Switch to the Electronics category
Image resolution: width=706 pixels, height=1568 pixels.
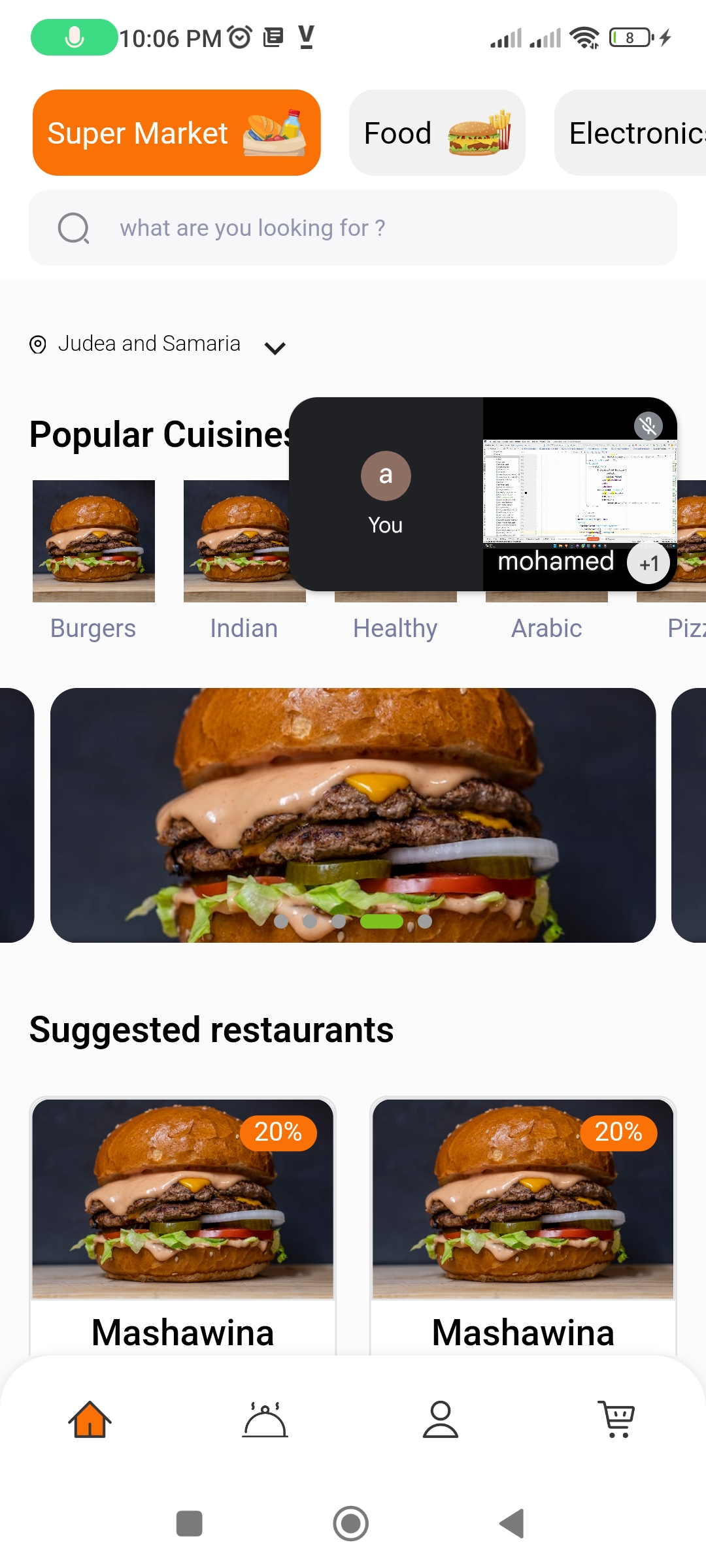coord(630,133)
